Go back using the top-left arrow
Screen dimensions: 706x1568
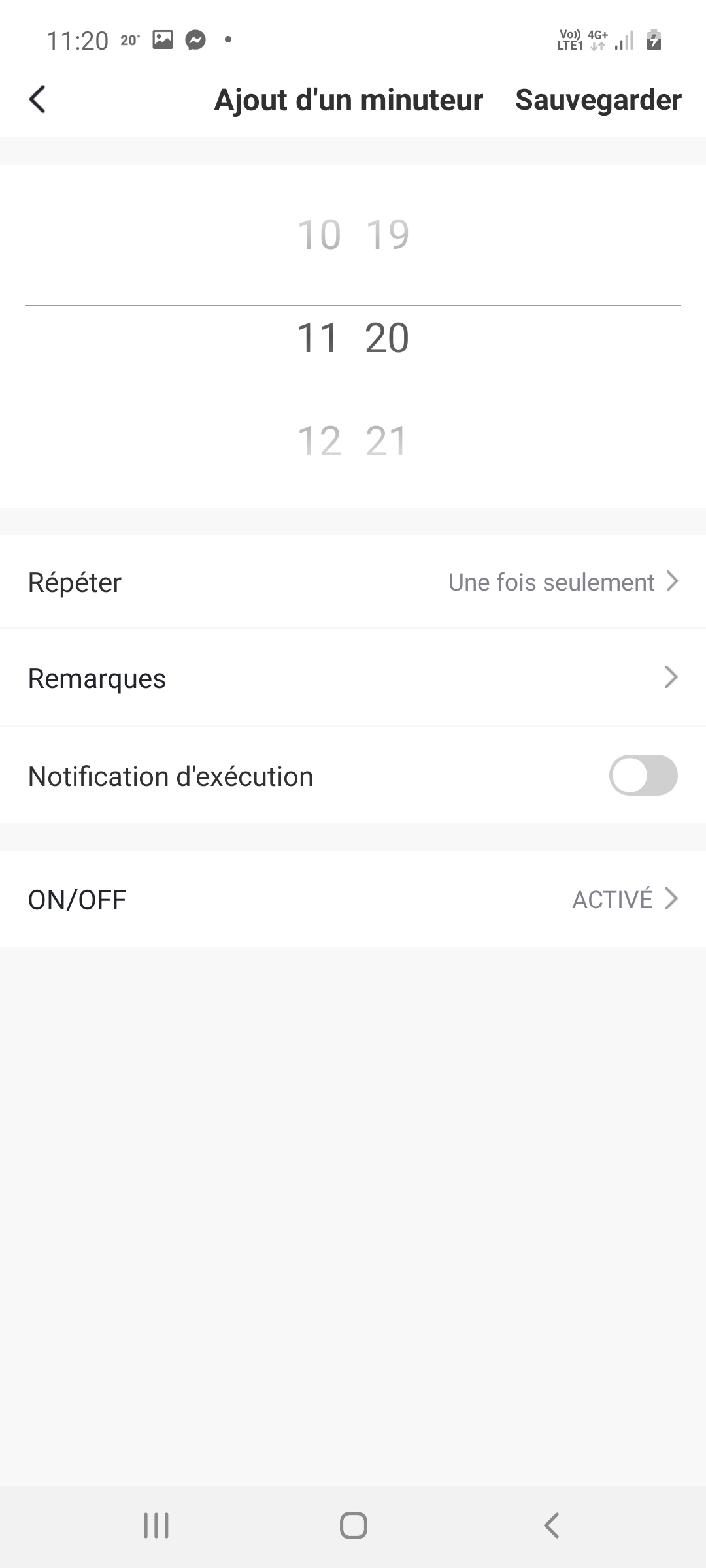(x=38, y=100)
